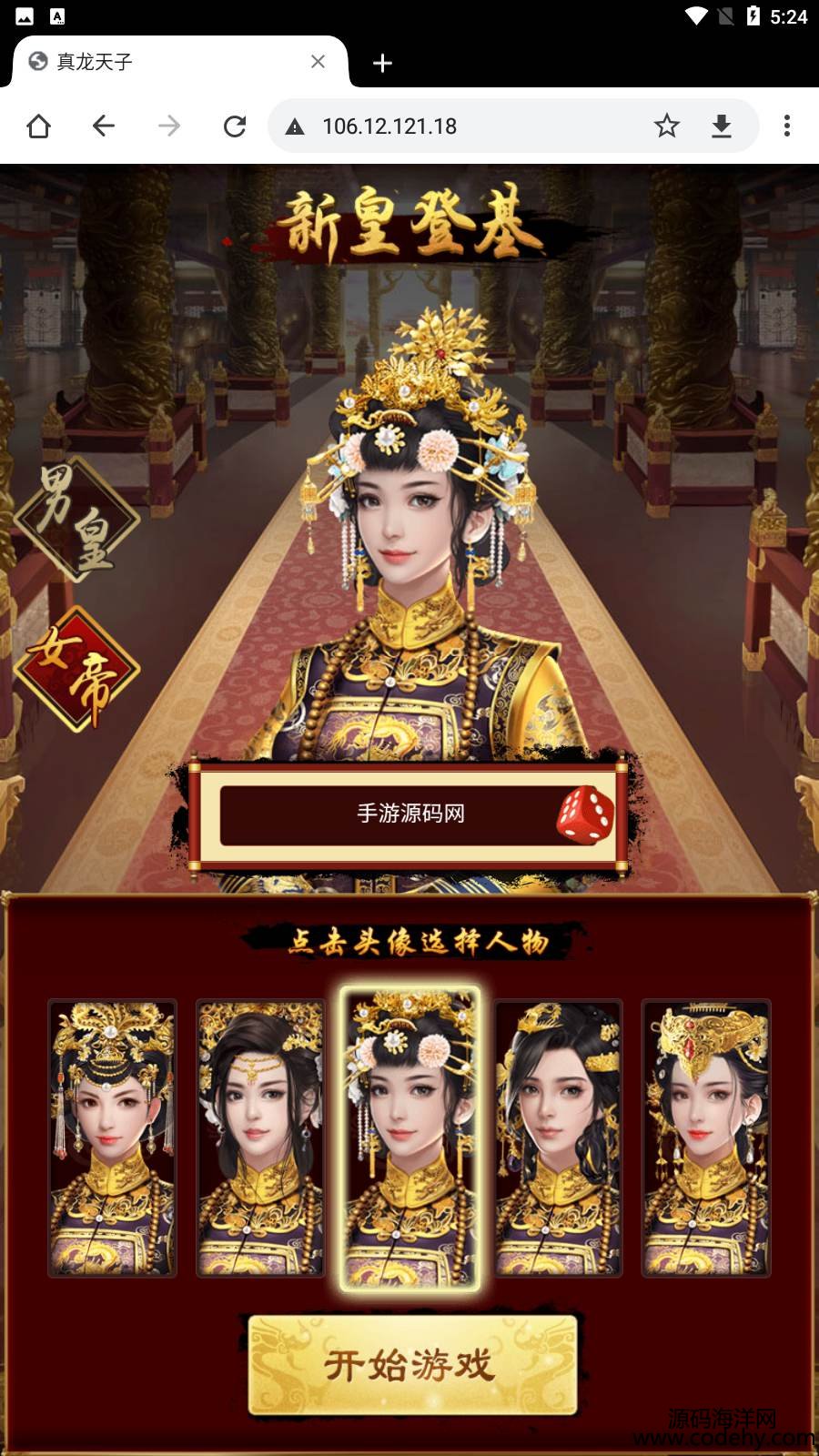Choose the first character portrait
Screen dimensions: 819x1456
(112, 1137)
